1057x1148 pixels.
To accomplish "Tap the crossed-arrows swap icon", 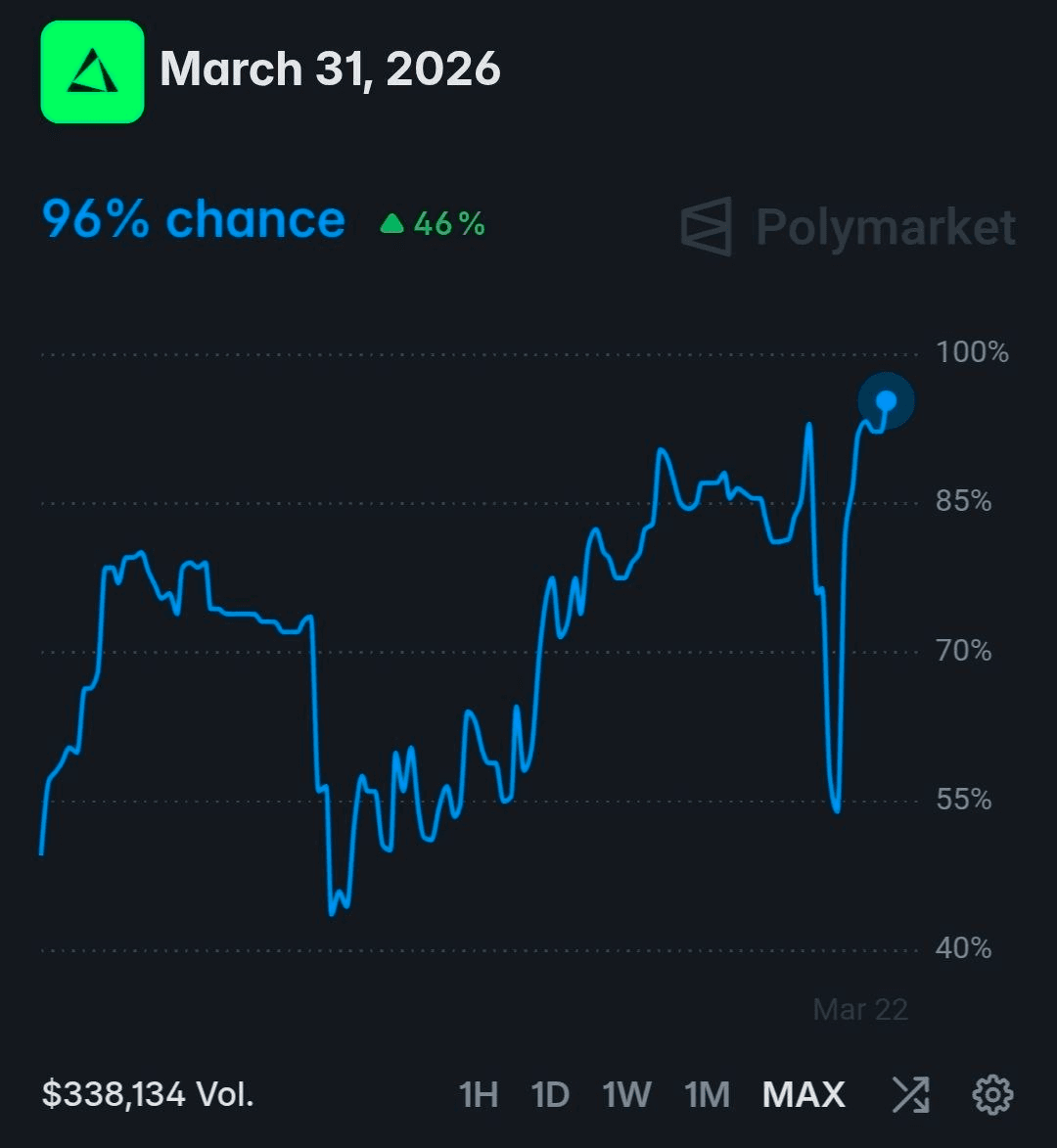I will (910, 1094).
